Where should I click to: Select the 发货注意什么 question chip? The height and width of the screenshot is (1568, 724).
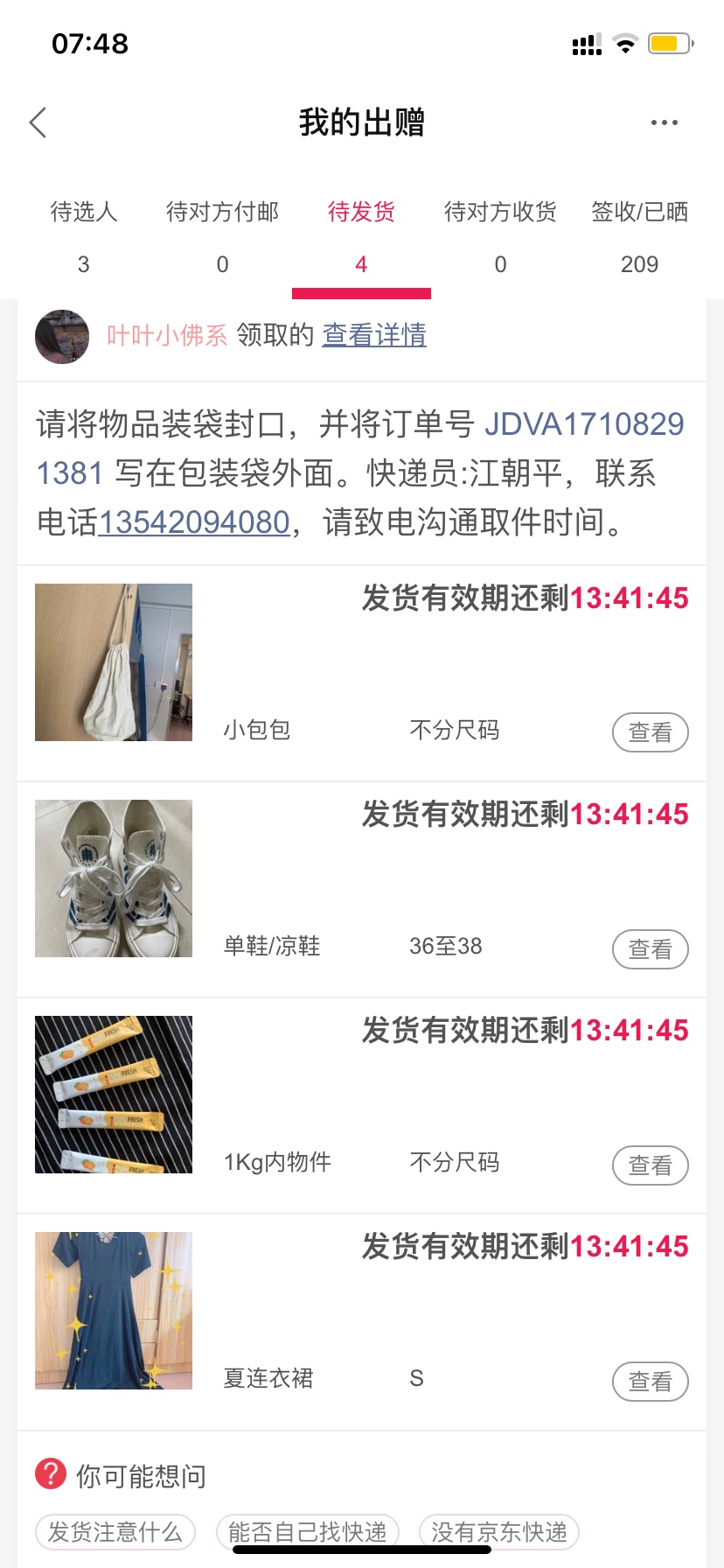pos(115,1532)
